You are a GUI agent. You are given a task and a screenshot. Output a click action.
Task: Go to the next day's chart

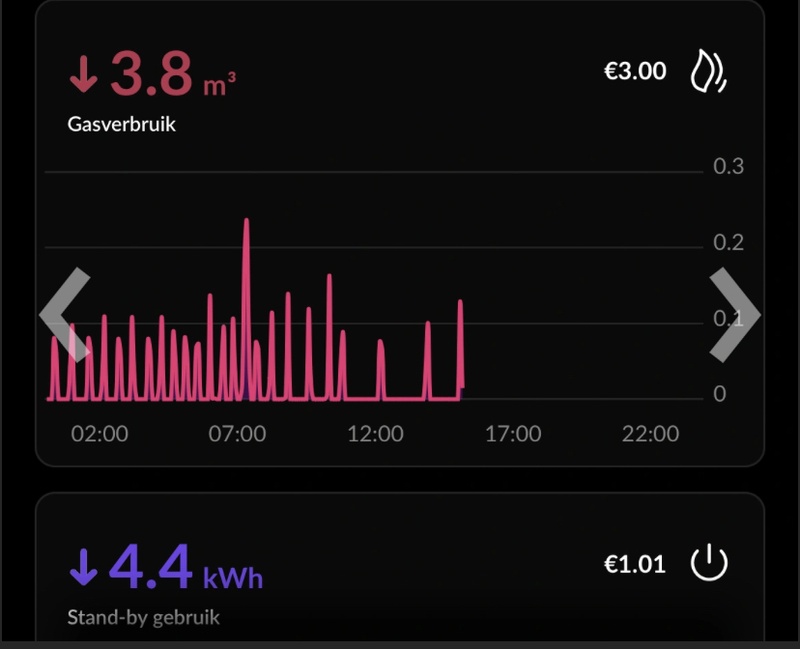(734, 314)
